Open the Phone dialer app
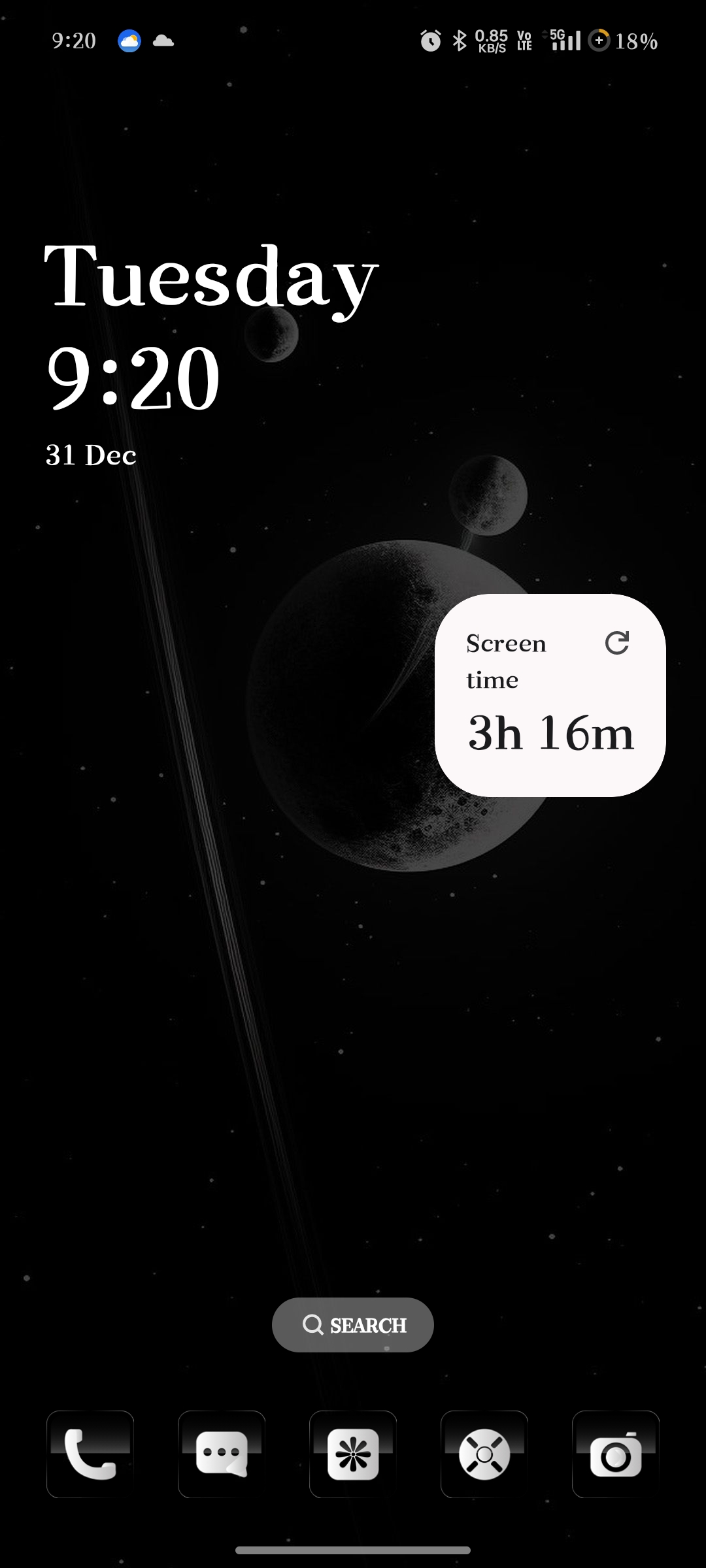 [90, 1454]
